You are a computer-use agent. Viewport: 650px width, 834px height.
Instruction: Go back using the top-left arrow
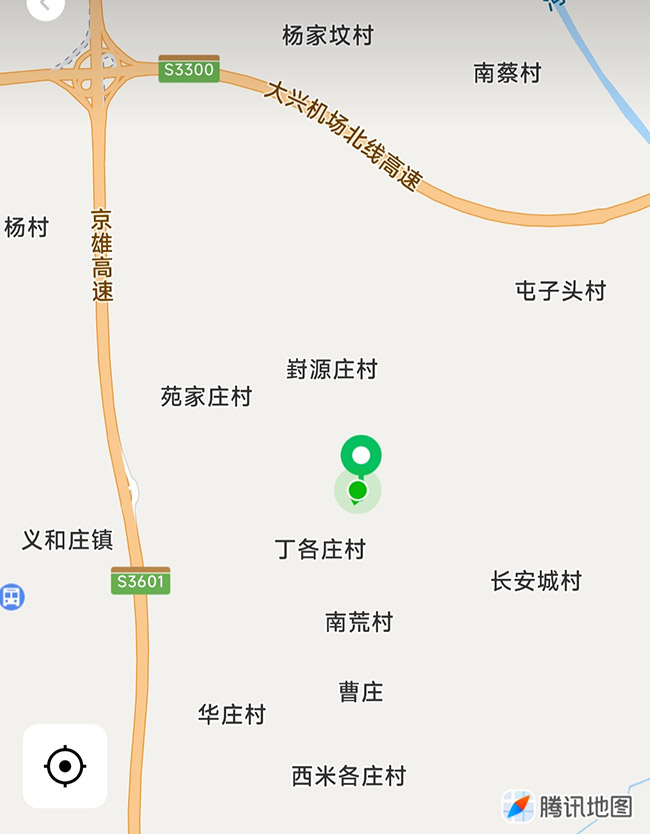pos(44,5)
